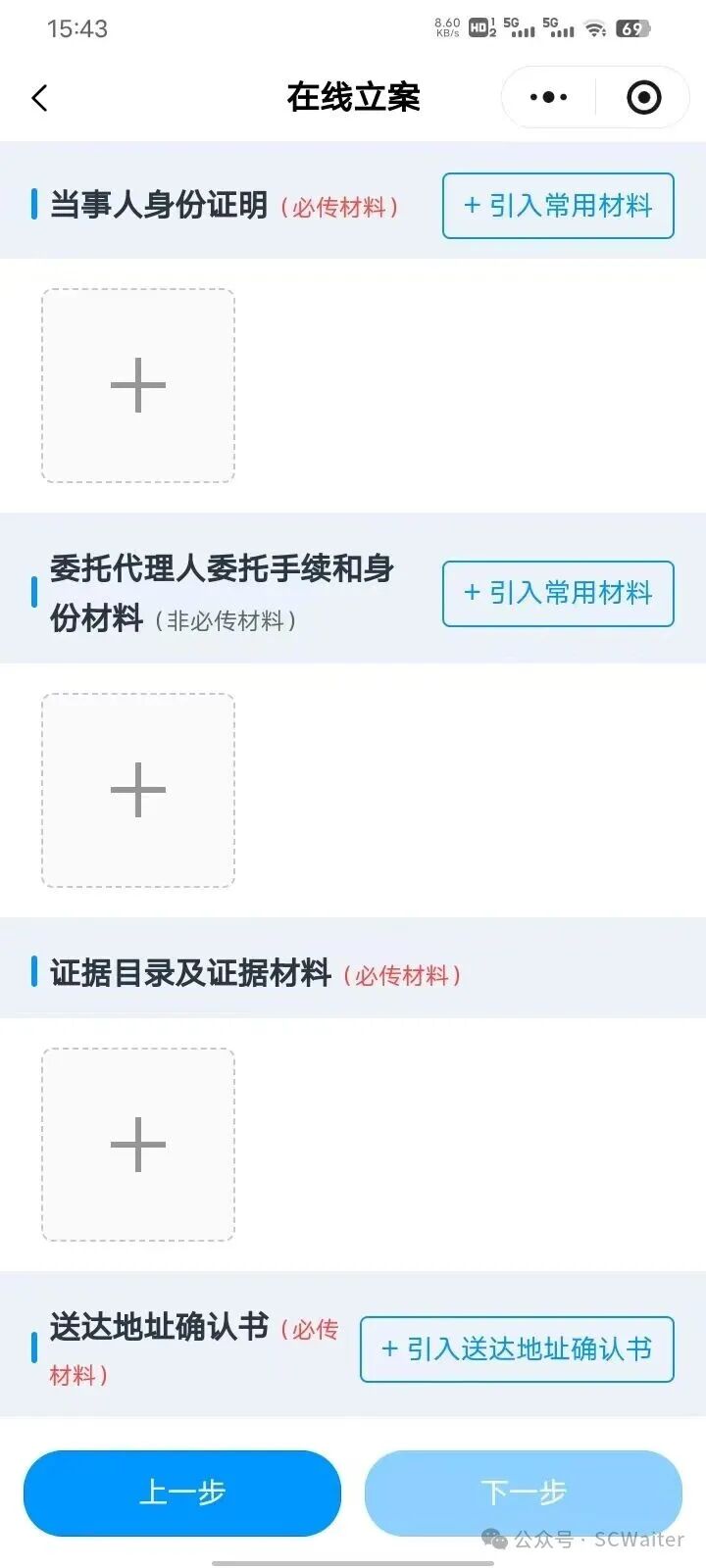Tap the 在线立案 page title

[x=352, y=97]
